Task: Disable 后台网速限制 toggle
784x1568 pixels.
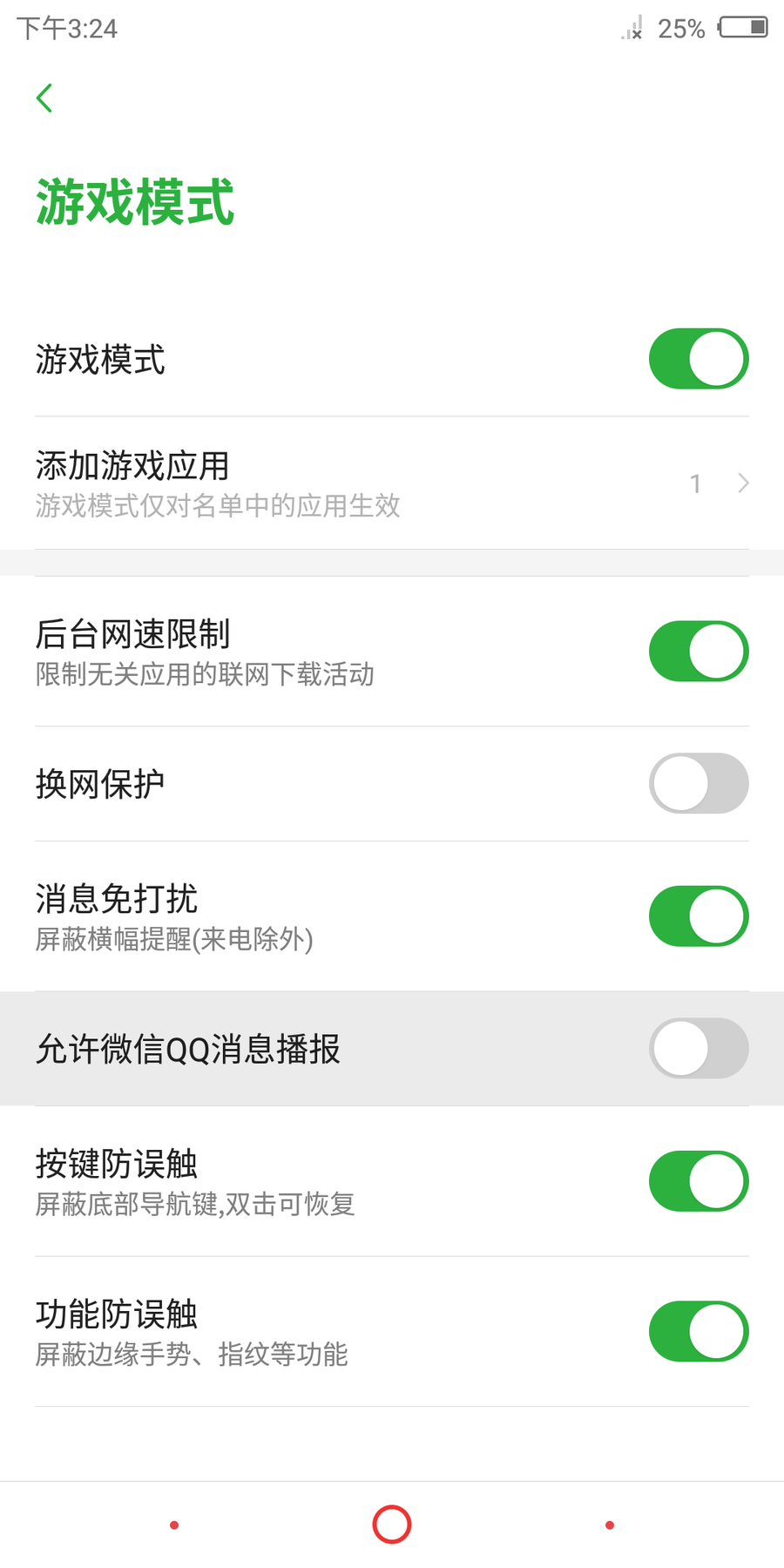Action: [x=698, y=652]
